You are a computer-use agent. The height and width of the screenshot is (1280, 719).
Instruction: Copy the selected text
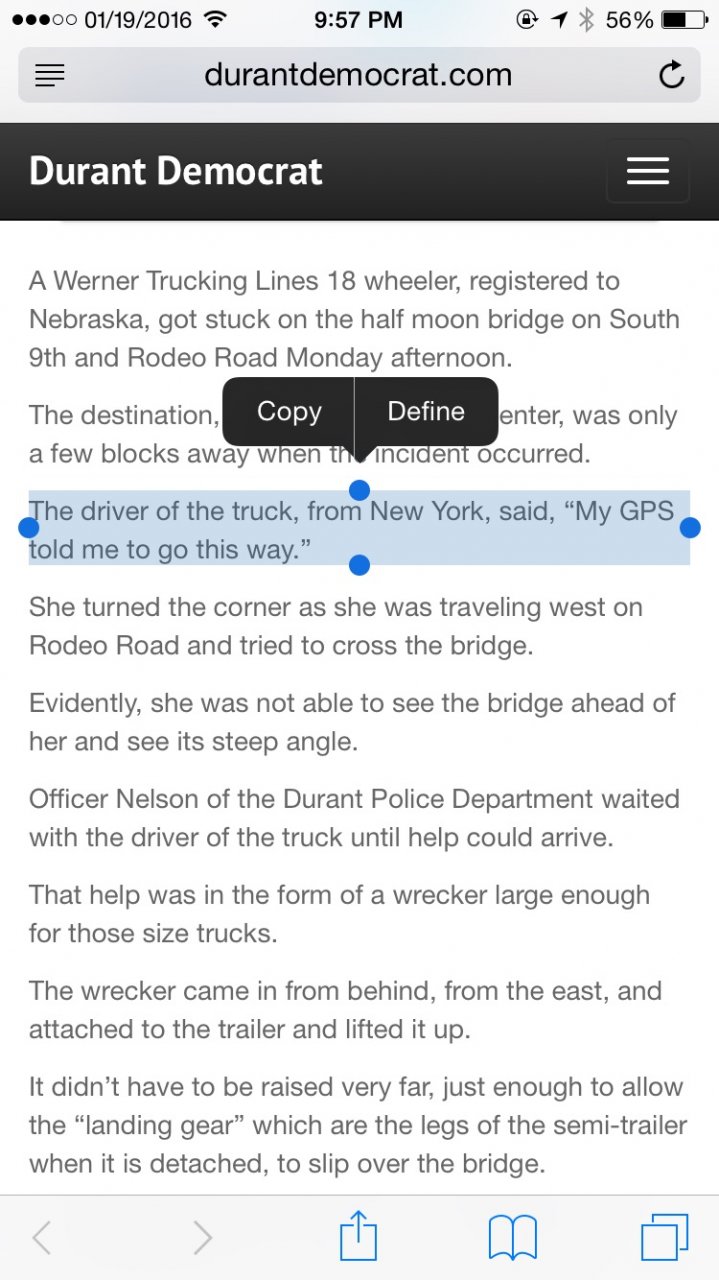(289, 411)
